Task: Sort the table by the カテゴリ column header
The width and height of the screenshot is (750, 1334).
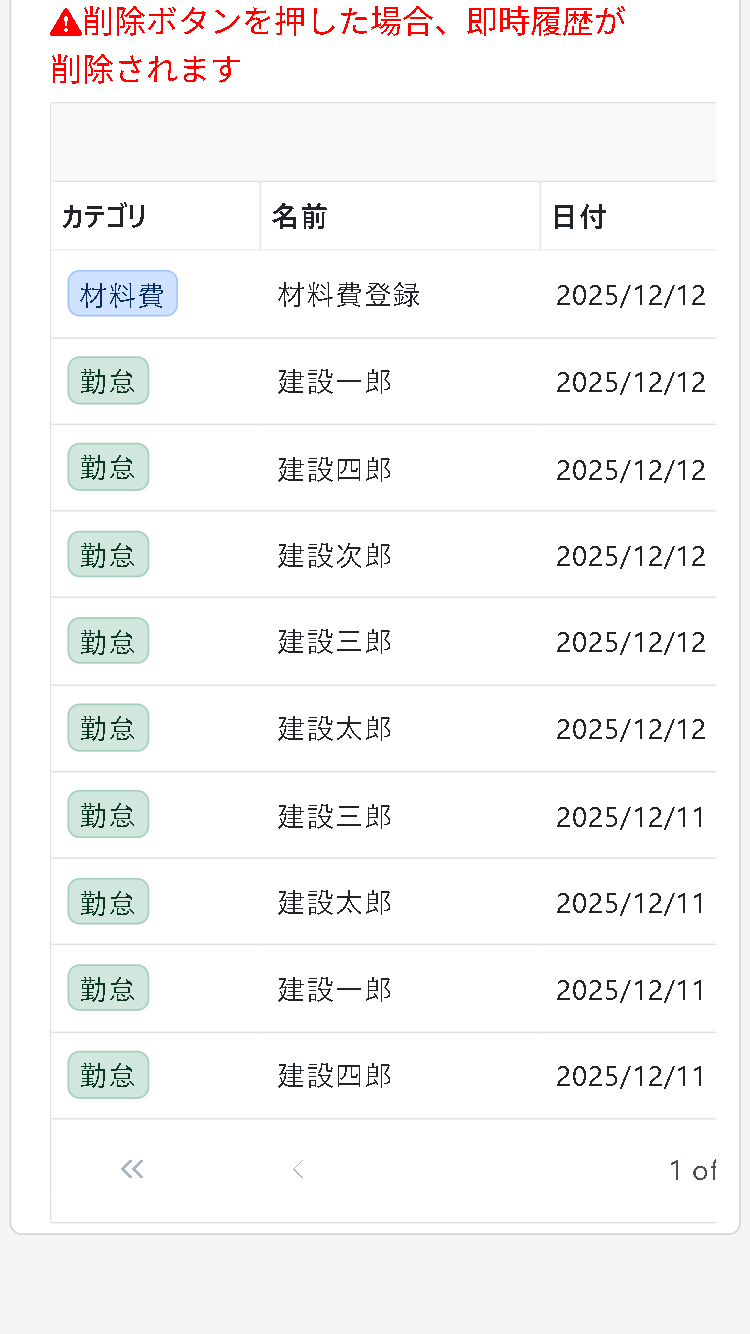Action: click(100, 216)
